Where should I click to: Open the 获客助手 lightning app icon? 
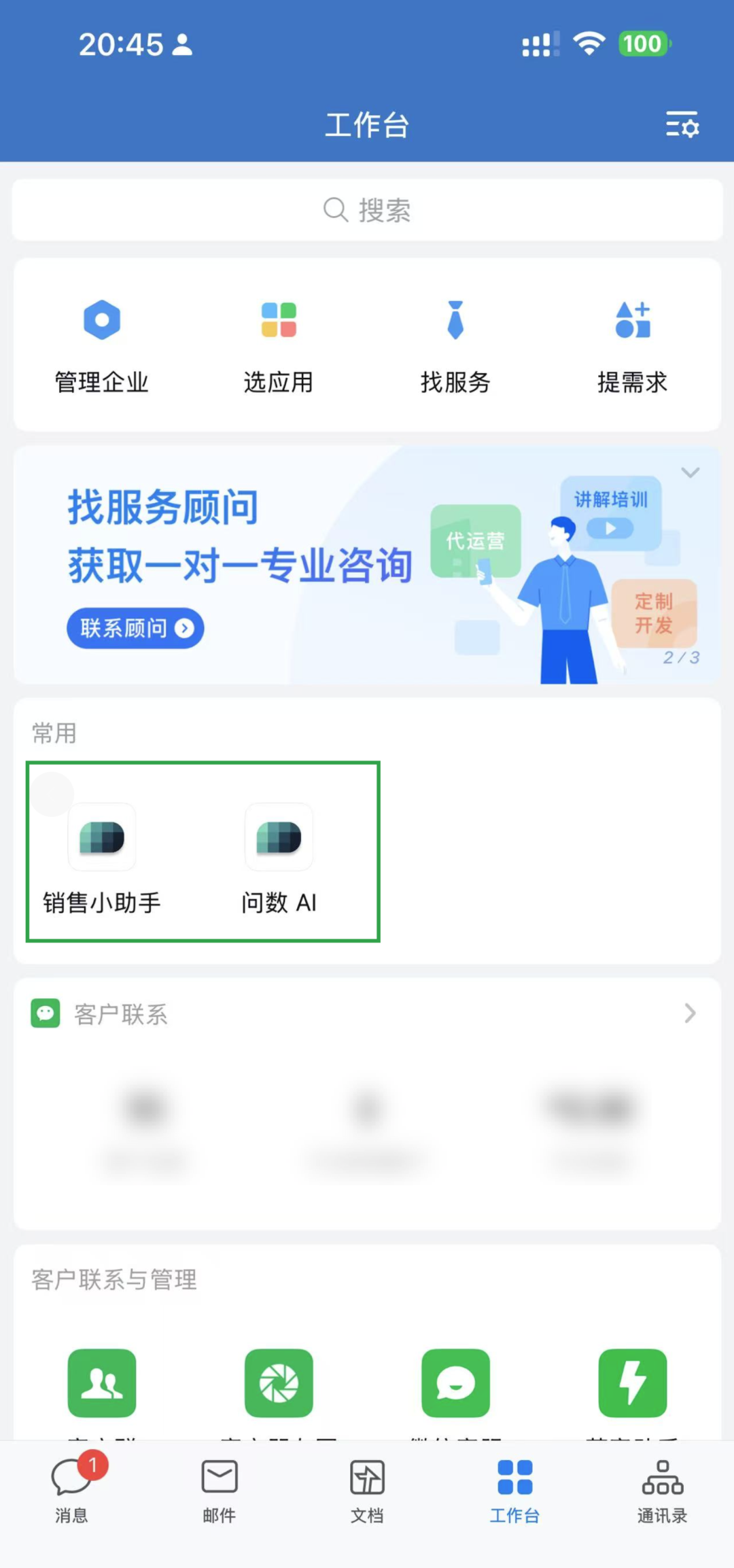(x=632, y=1384)
